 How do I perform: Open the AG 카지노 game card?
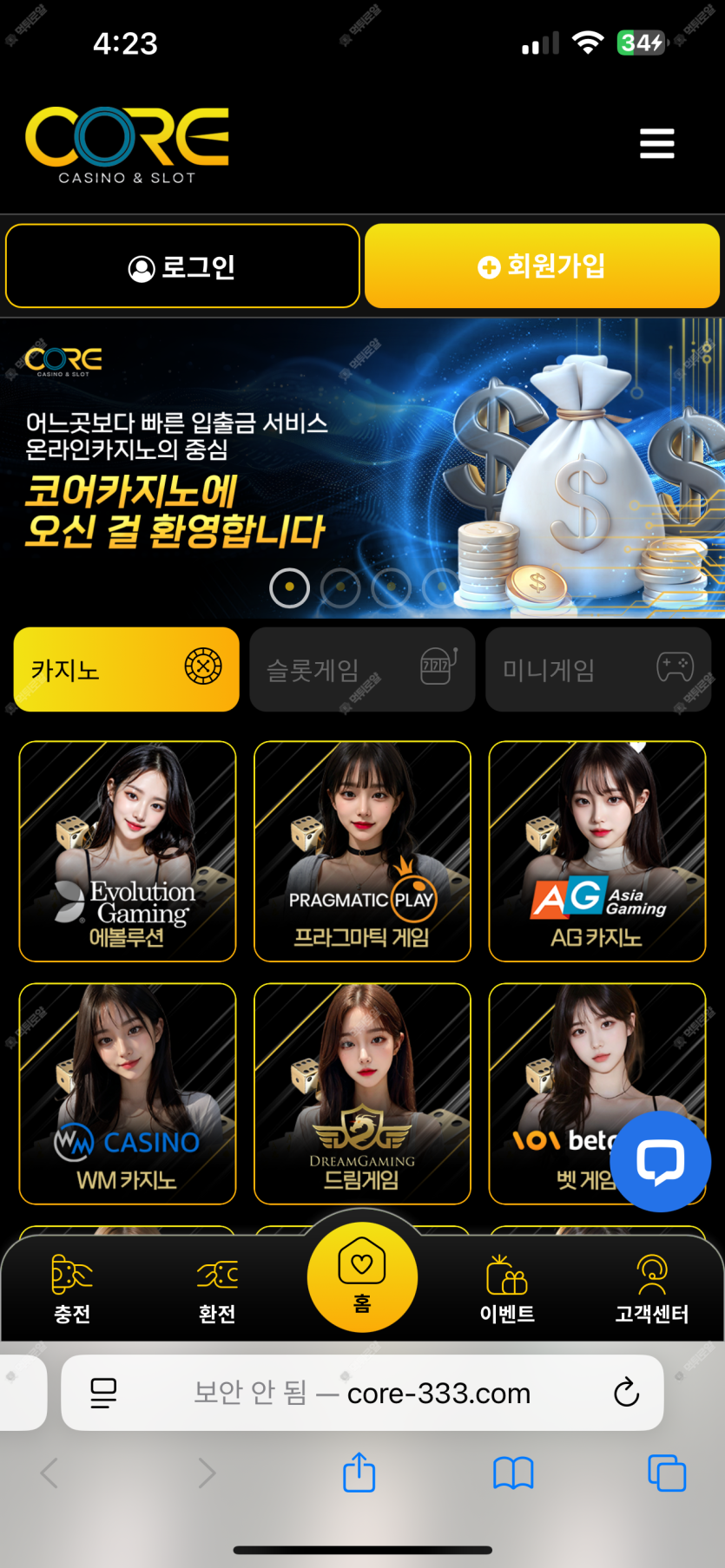click(597, 850)
